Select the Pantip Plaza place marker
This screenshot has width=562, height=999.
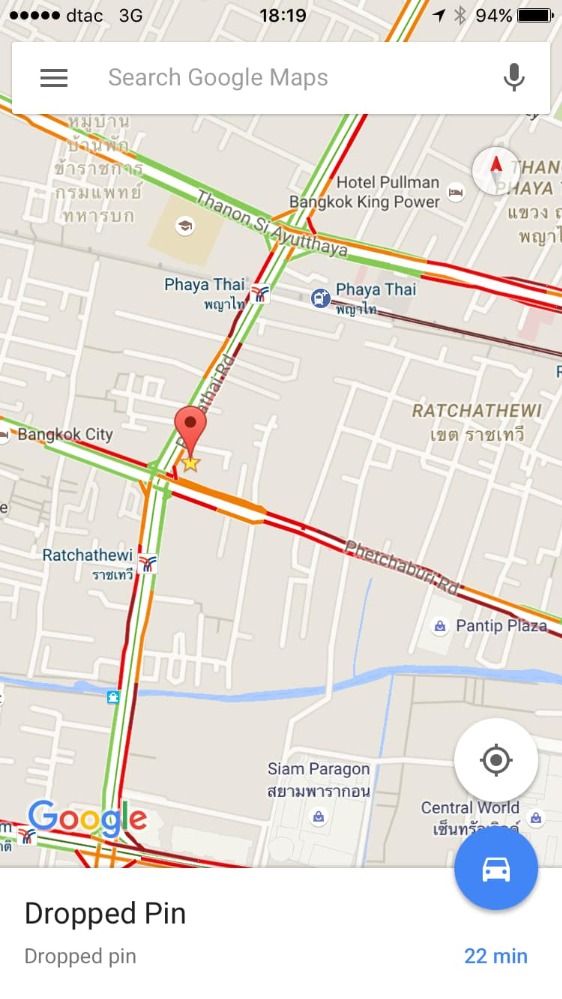440,627
